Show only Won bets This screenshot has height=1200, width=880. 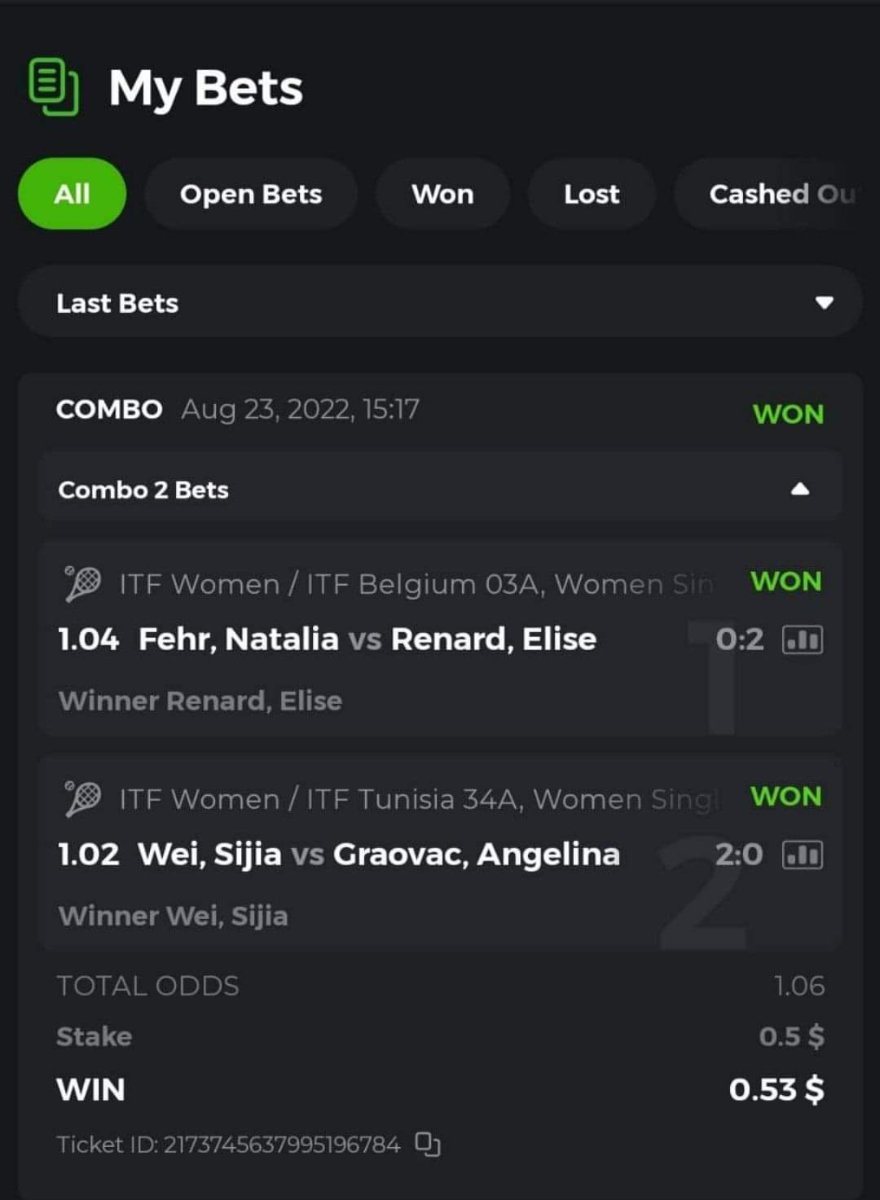tap(442, 194)
